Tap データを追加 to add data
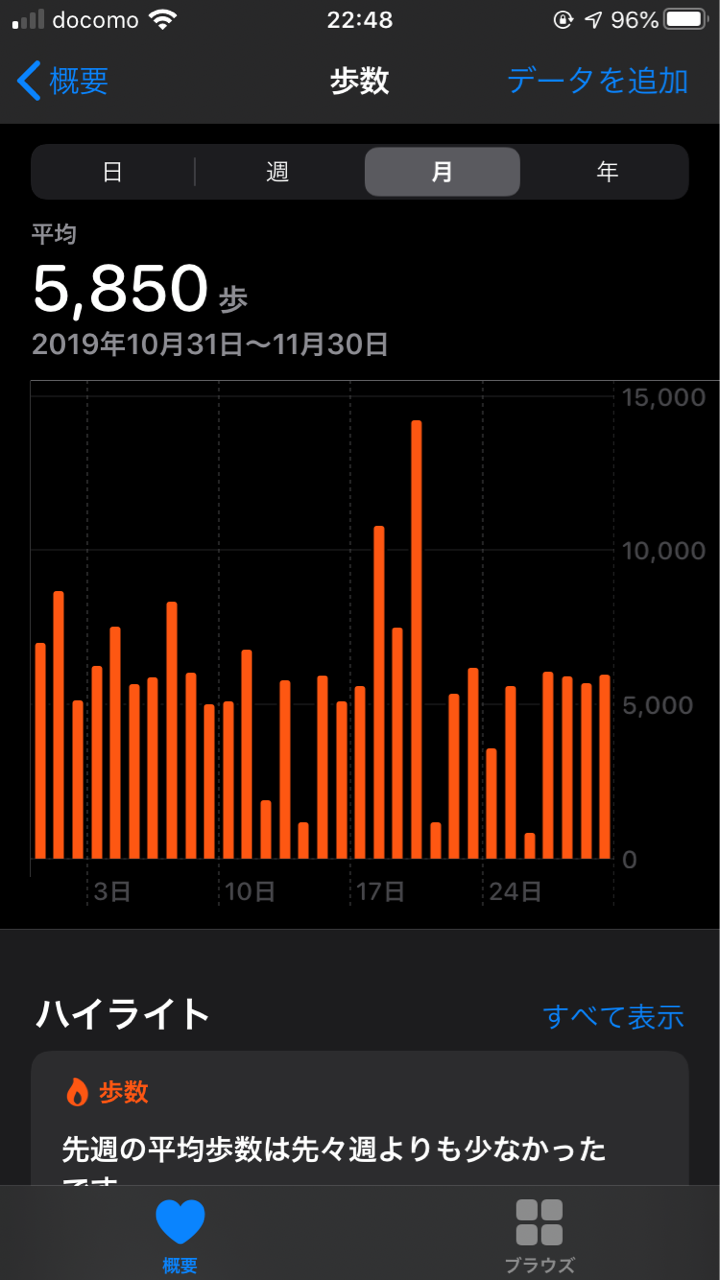 597,81
